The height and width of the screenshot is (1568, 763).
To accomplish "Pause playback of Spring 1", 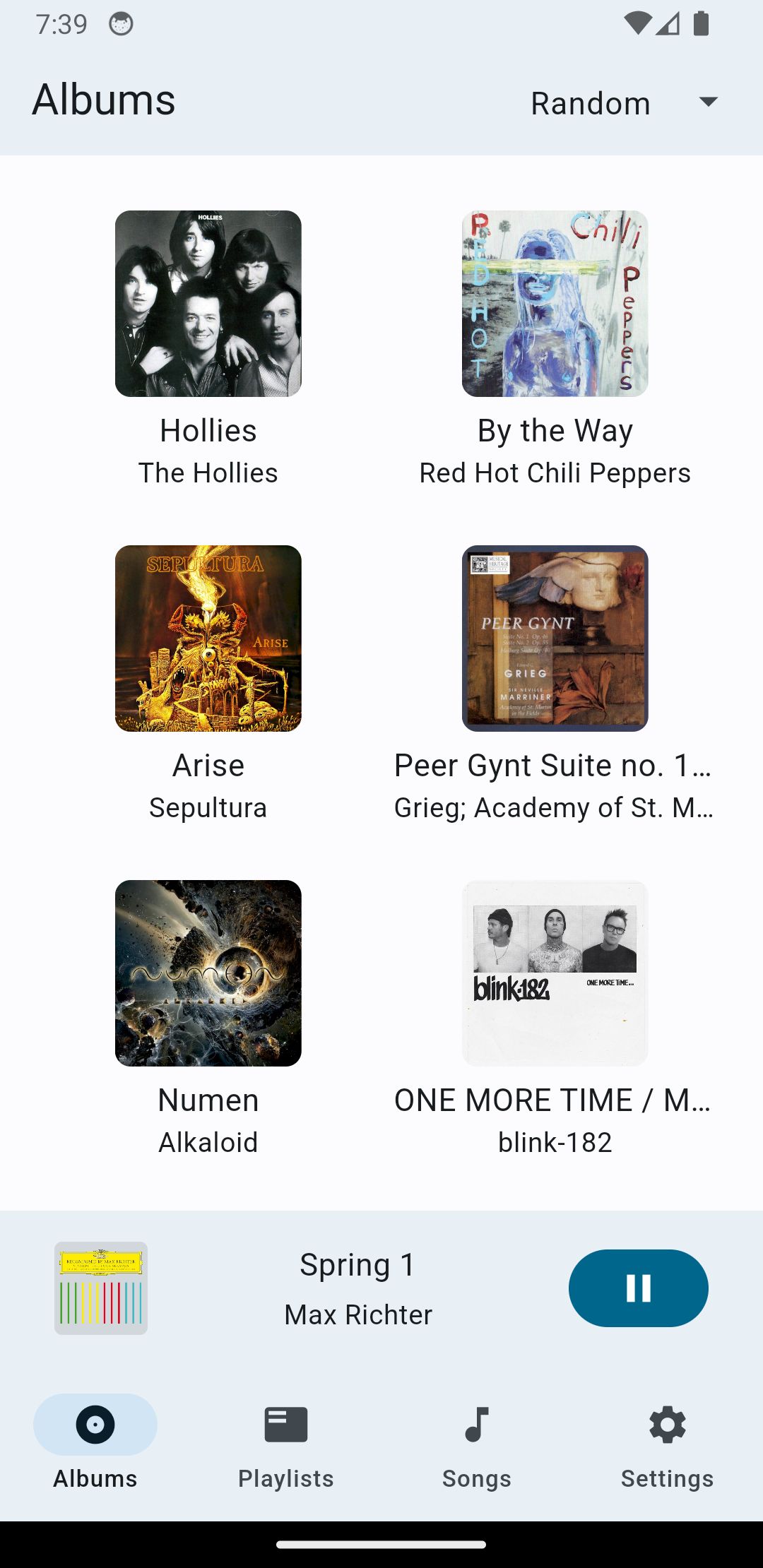I will (x=638, y=1287).
